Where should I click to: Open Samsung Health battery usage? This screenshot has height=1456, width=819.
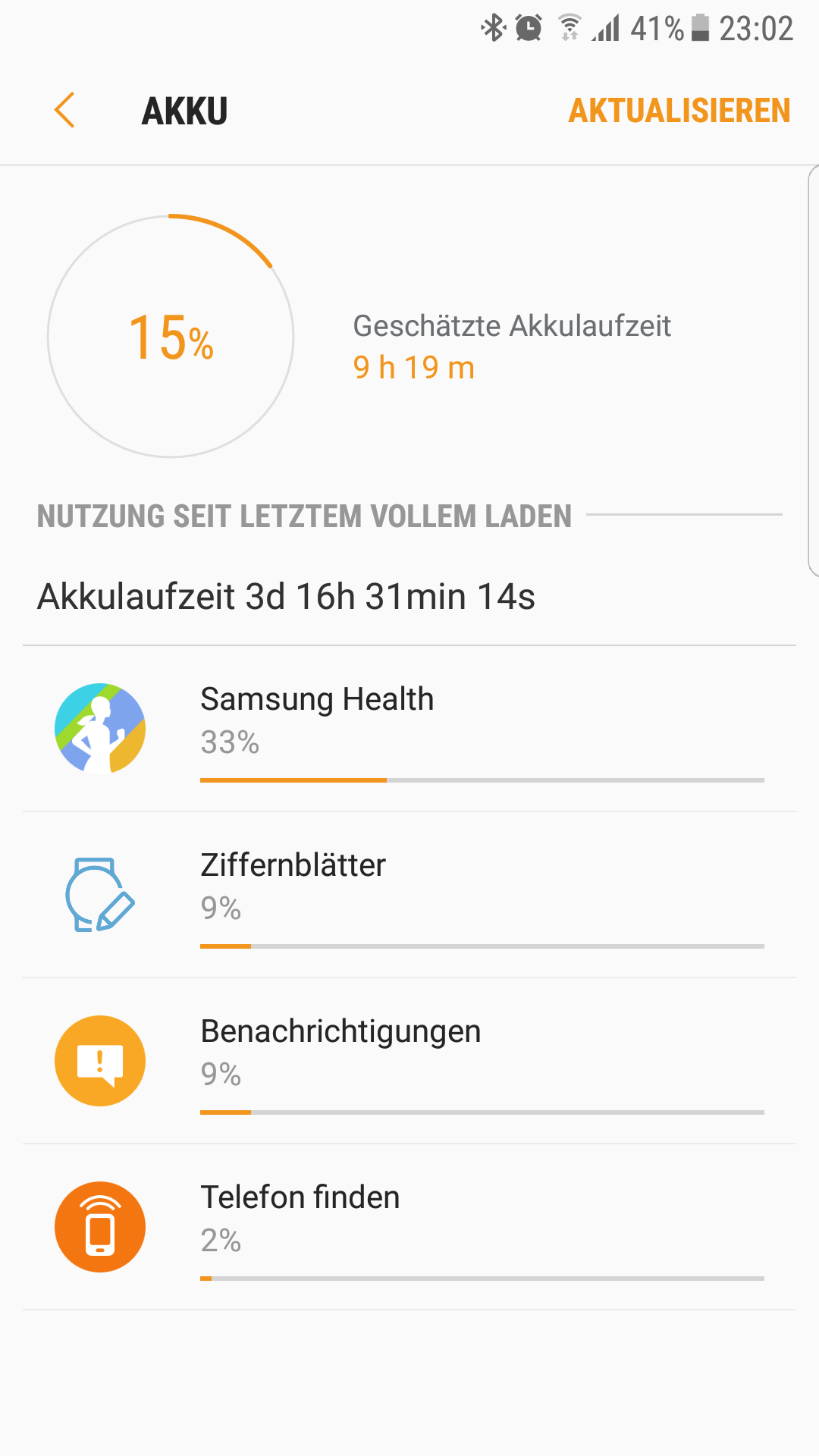[409, 729]
